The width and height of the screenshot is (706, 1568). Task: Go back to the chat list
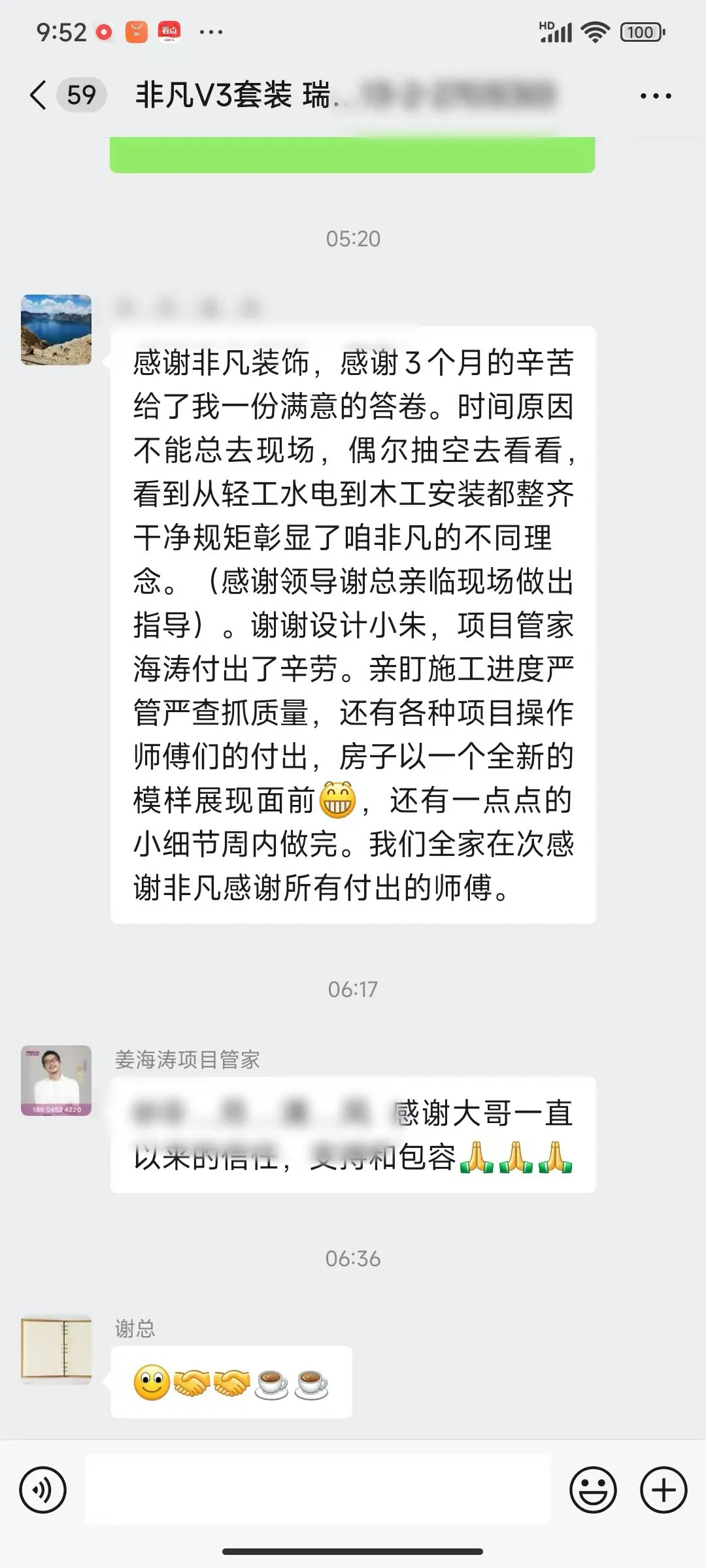click(x=39, y=95)
